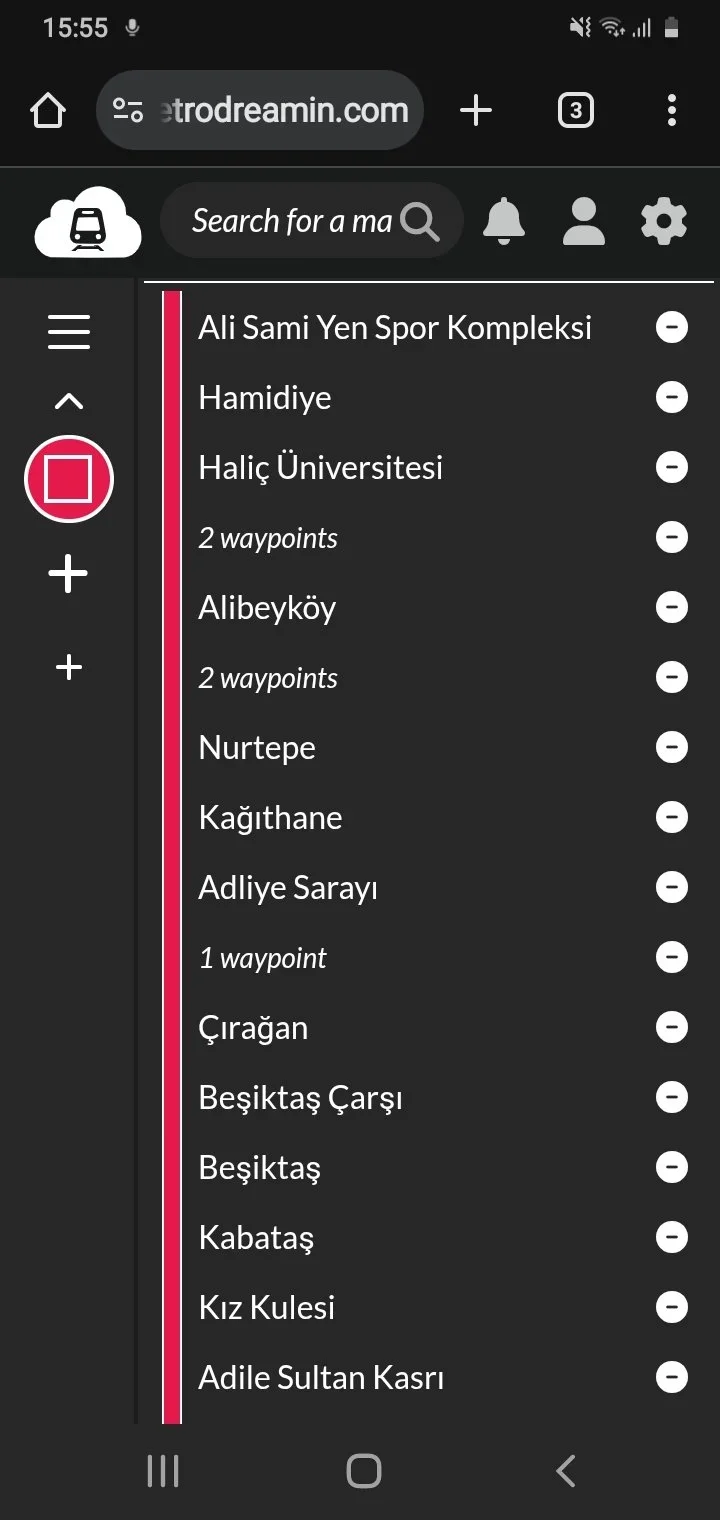Remove the Kabataş station
The image size is (720, 1520).
pos(672,1237)
